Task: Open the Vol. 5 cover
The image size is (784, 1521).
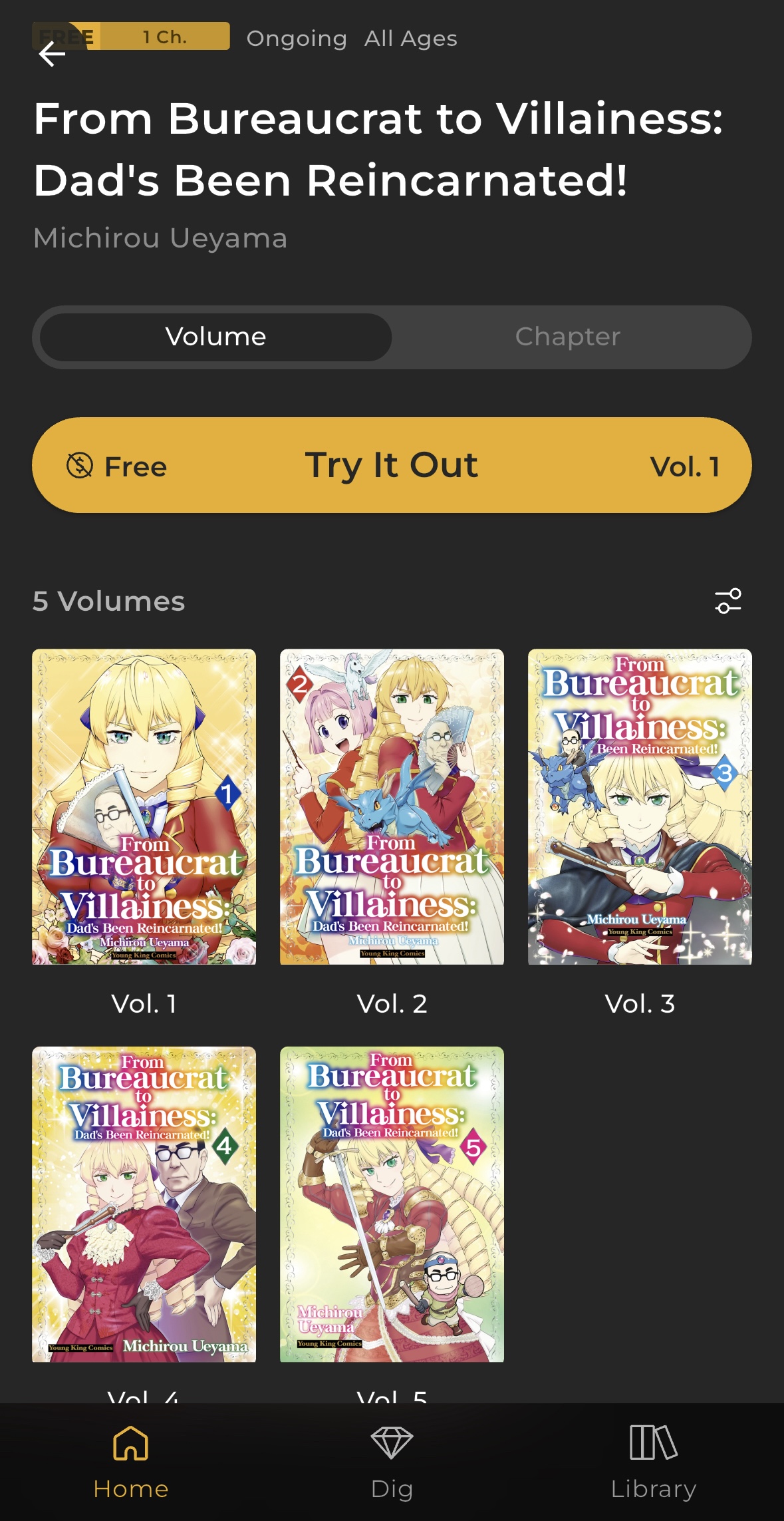Action: click(392, 1204)
